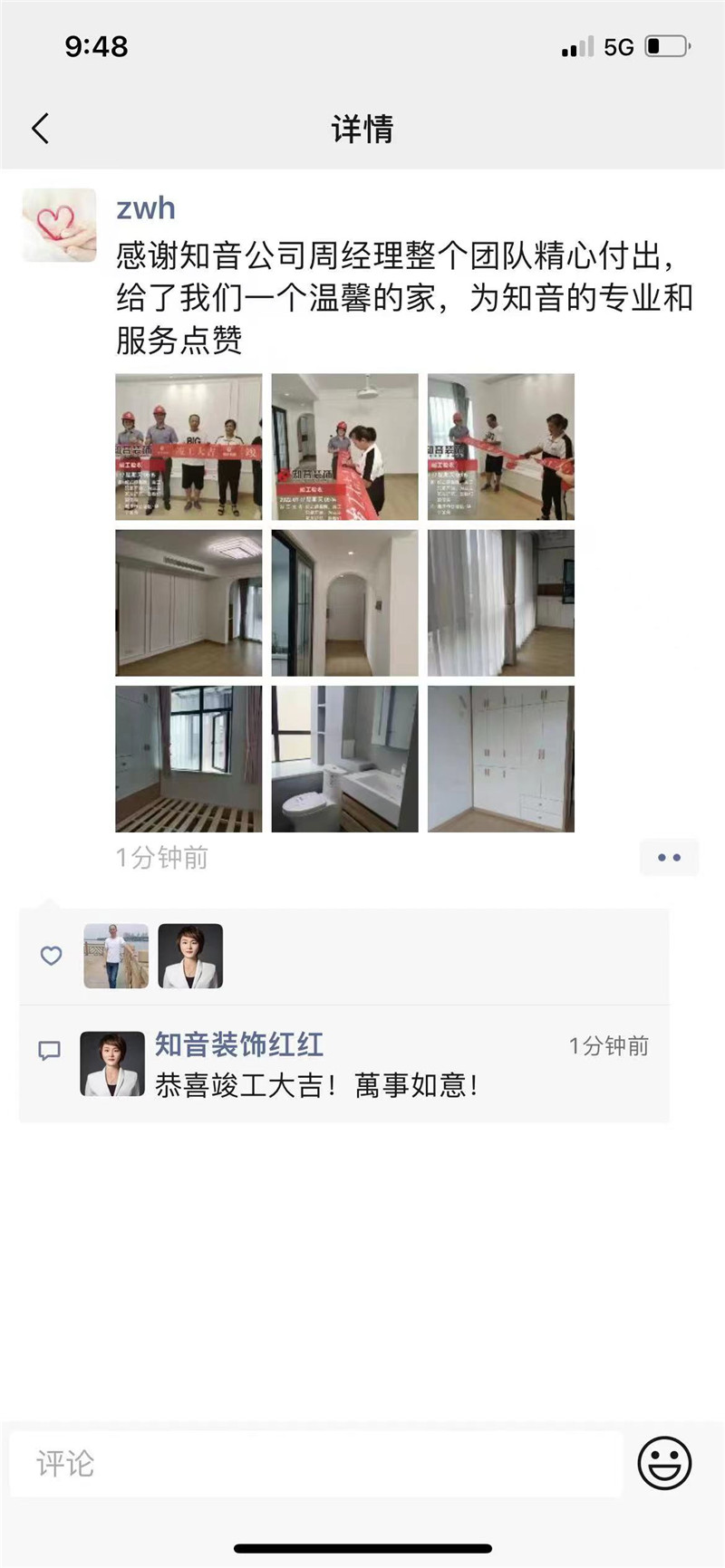This screenshot has width=725, height=1568.
Task: Open the bathroom photo with toilet and sink
Action: click(x=344, y=758)
